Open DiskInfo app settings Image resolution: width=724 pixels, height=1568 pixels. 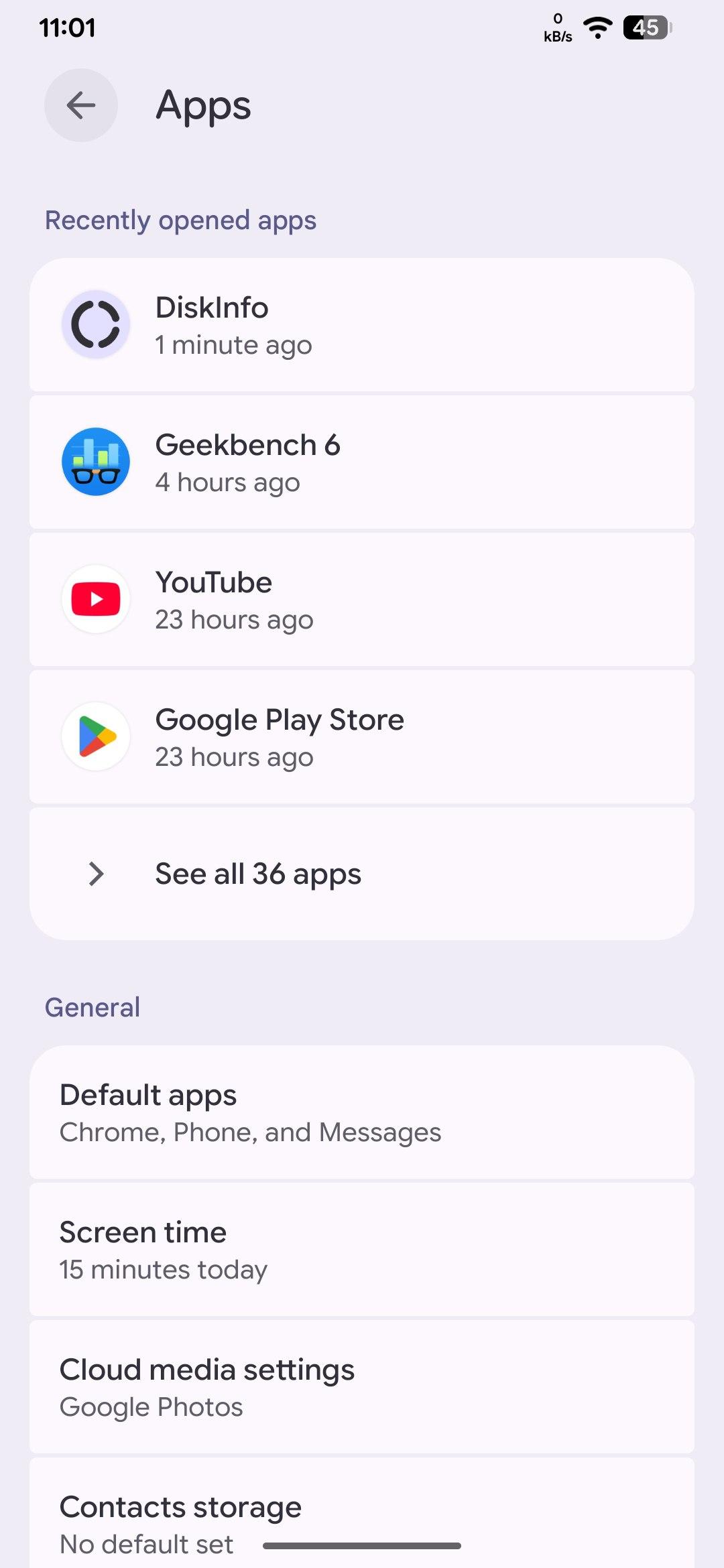click(x=362, y=325)
